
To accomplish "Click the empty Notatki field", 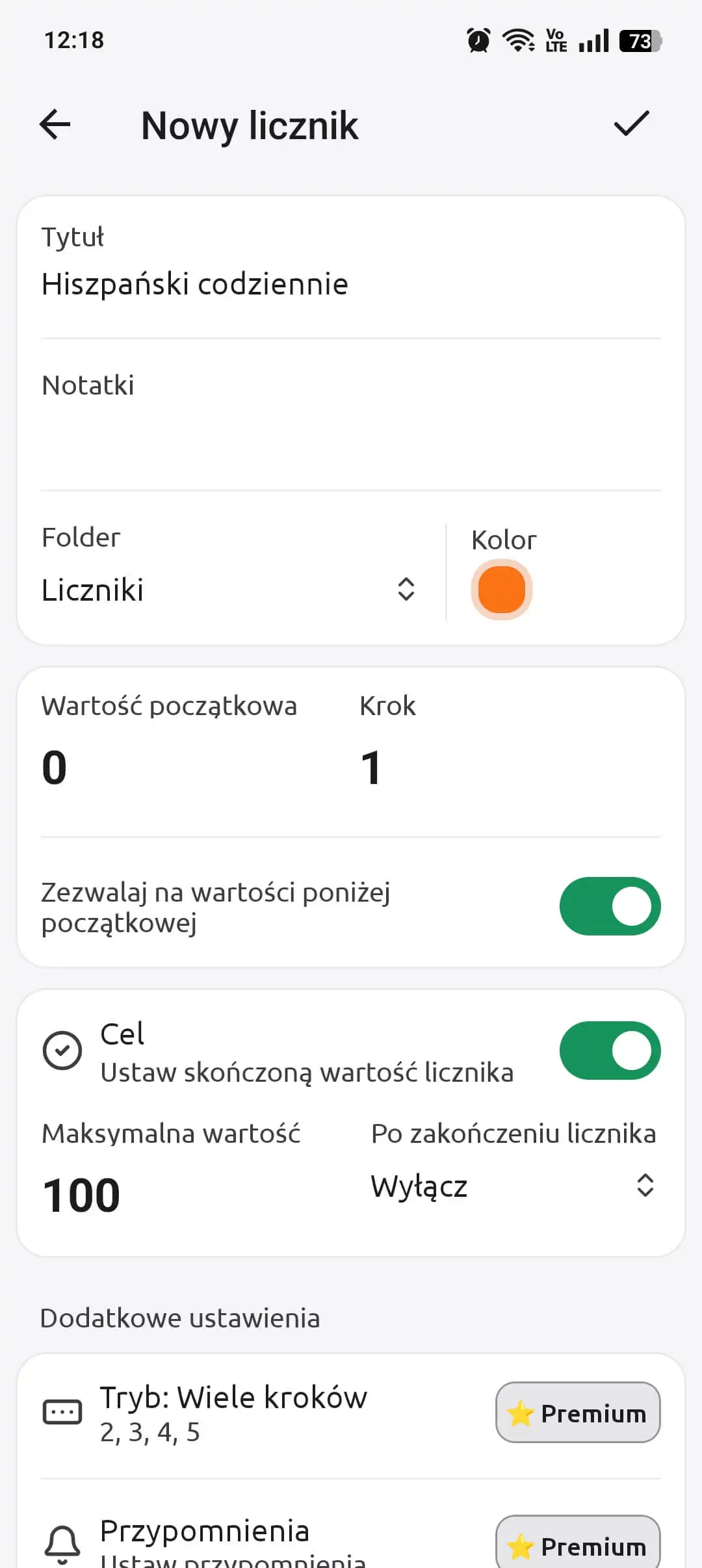I will coord(260,423).
